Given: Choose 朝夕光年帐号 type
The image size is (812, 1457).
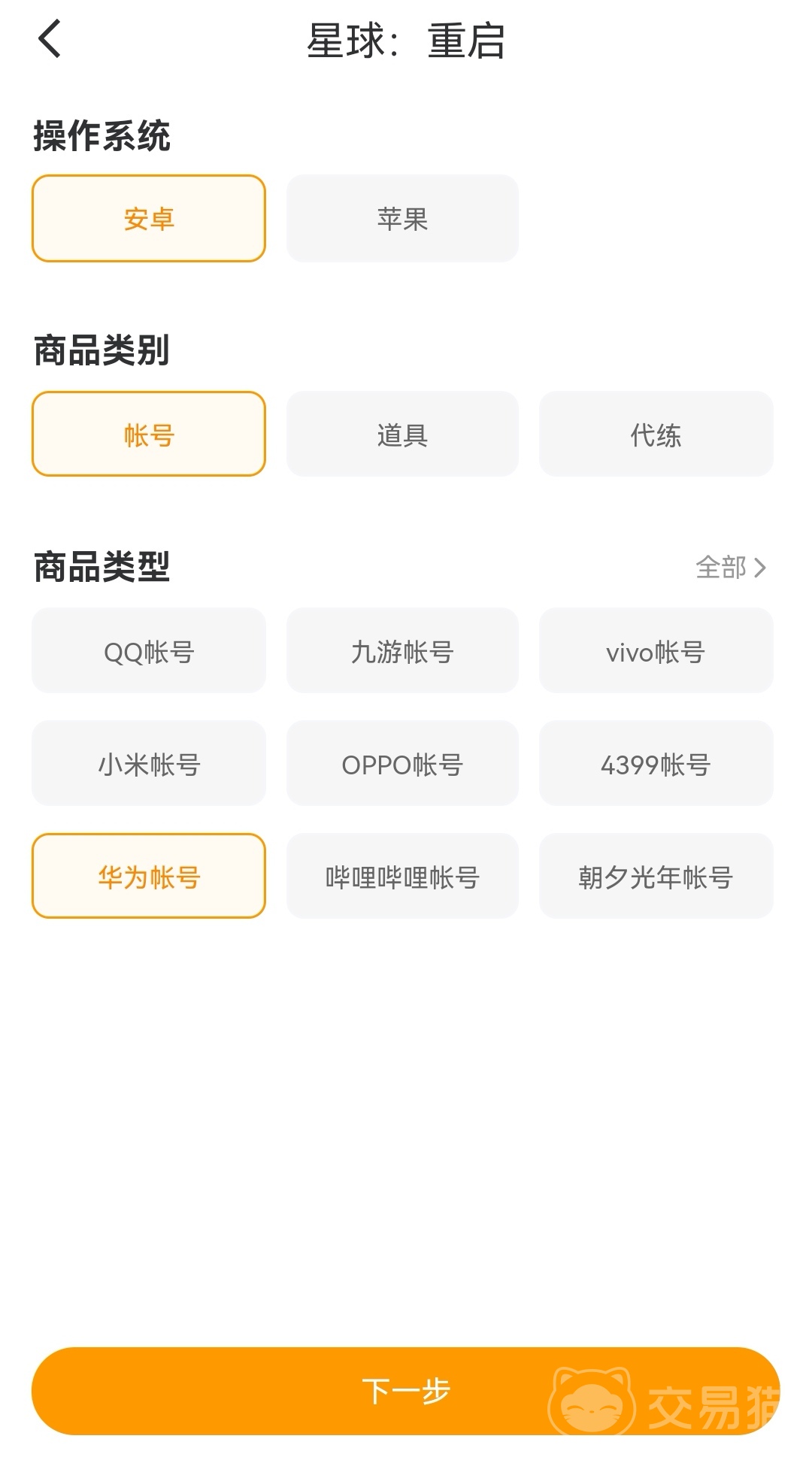Looking at the screenshot, I should click(656, 876).
